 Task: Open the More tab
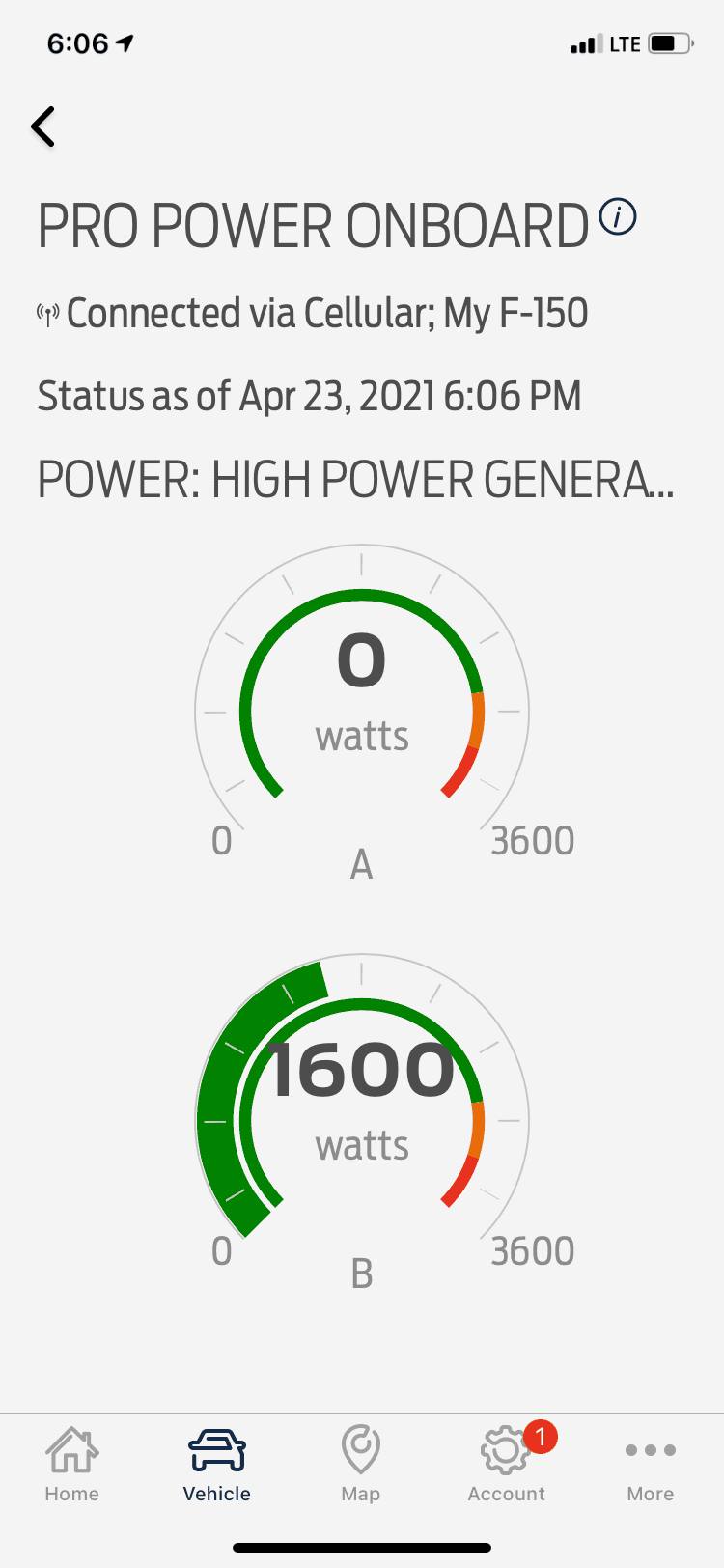pos(650,1465)
